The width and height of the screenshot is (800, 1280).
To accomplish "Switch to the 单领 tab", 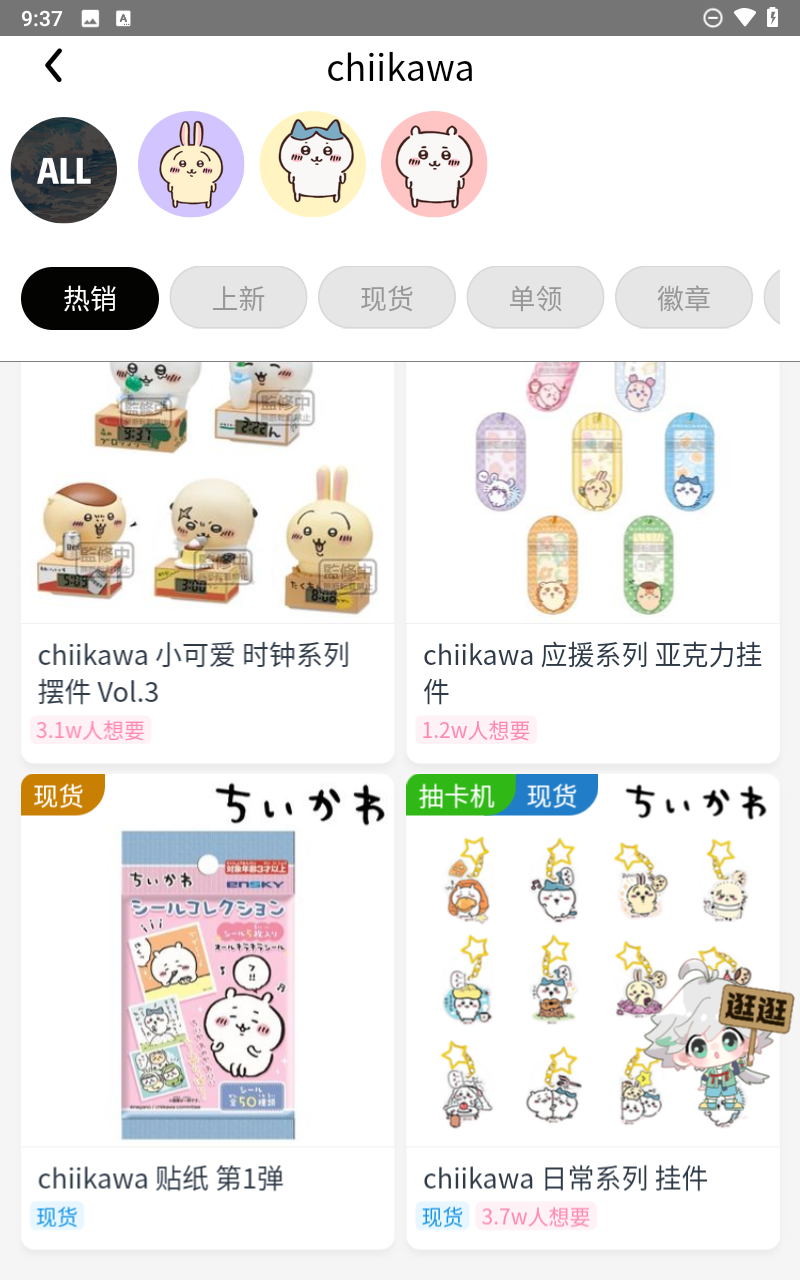I will (535, 298).
